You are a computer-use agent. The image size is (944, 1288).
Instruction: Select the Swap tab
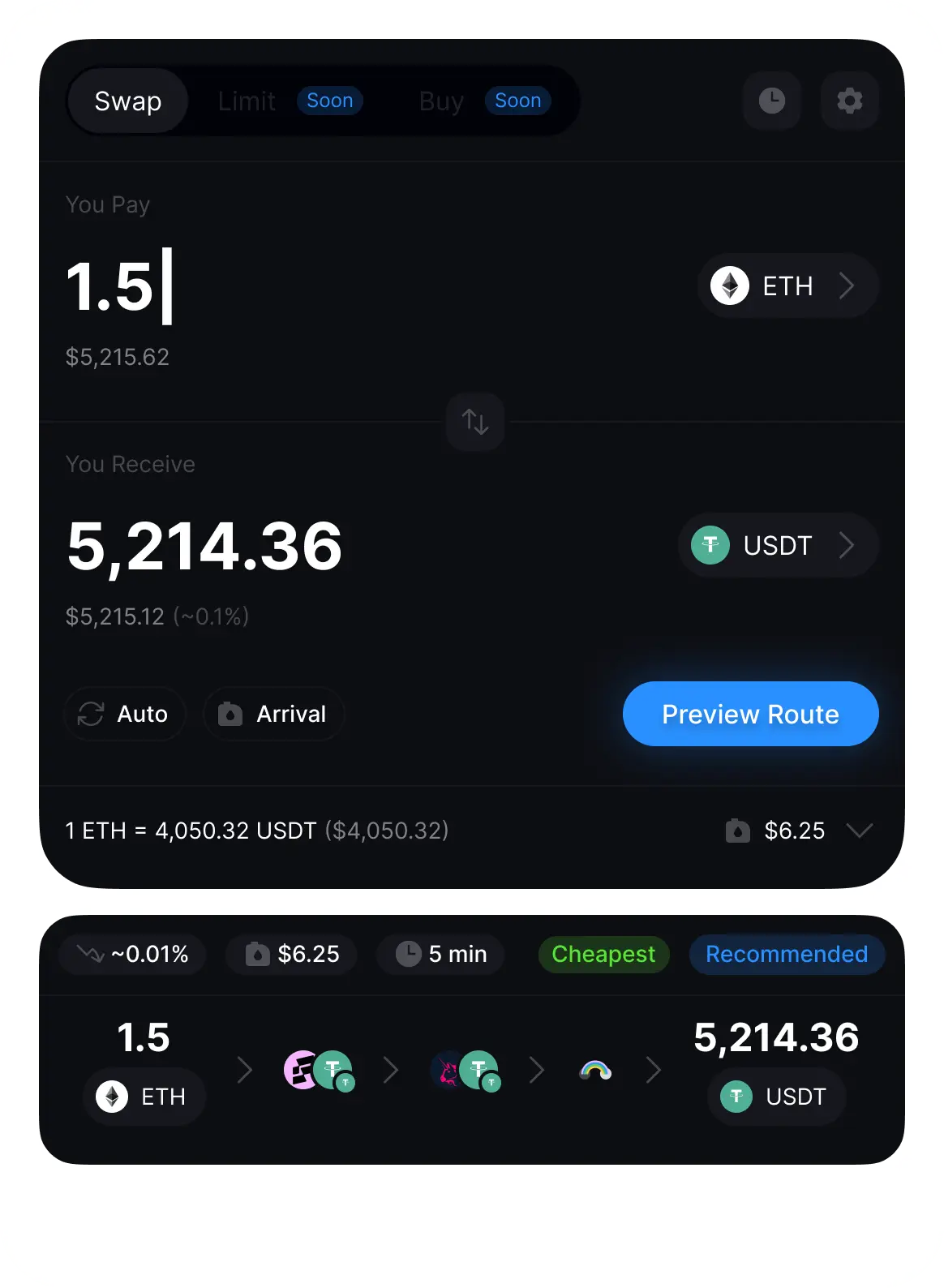128,101
